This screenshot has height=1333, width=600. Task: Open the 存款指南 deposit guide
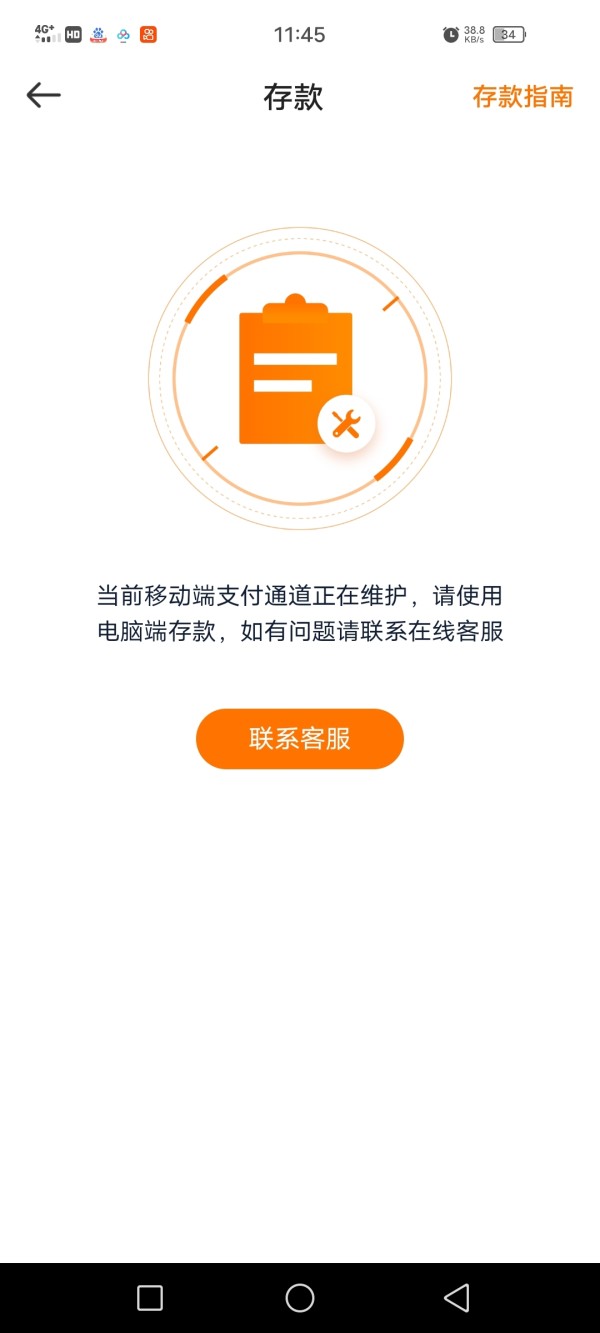point(522,96)
